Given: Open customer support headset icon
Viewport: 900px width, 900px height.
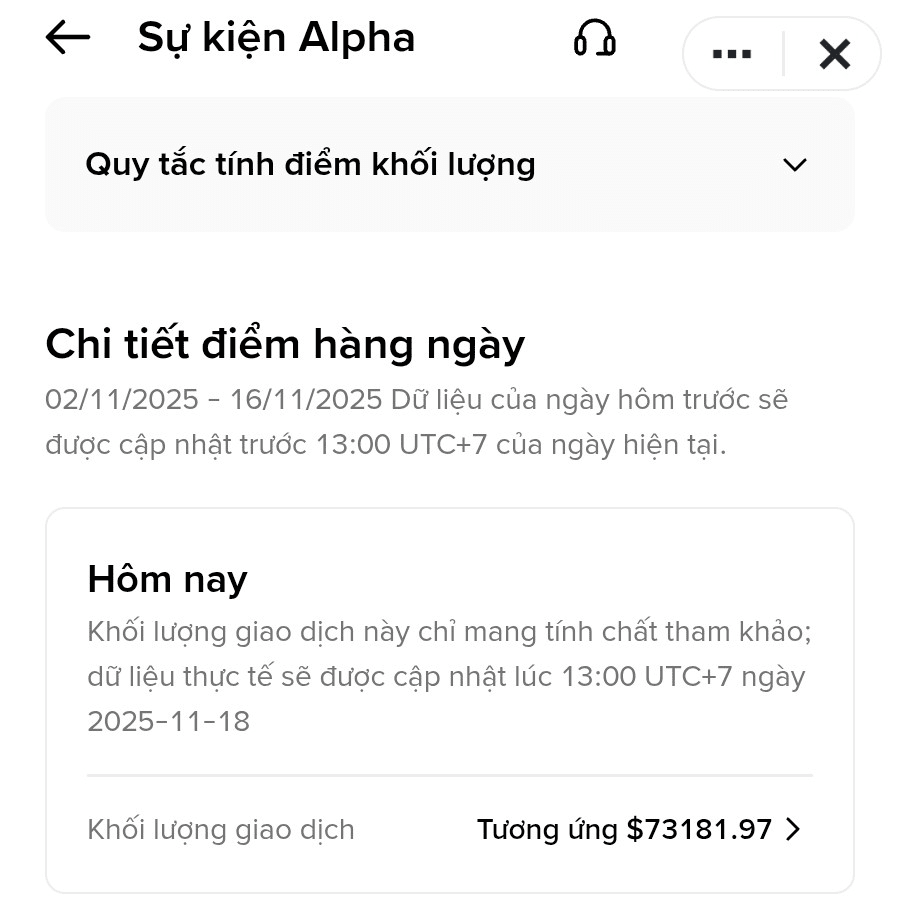Looking at the screenshot, I should pos(595,38).
